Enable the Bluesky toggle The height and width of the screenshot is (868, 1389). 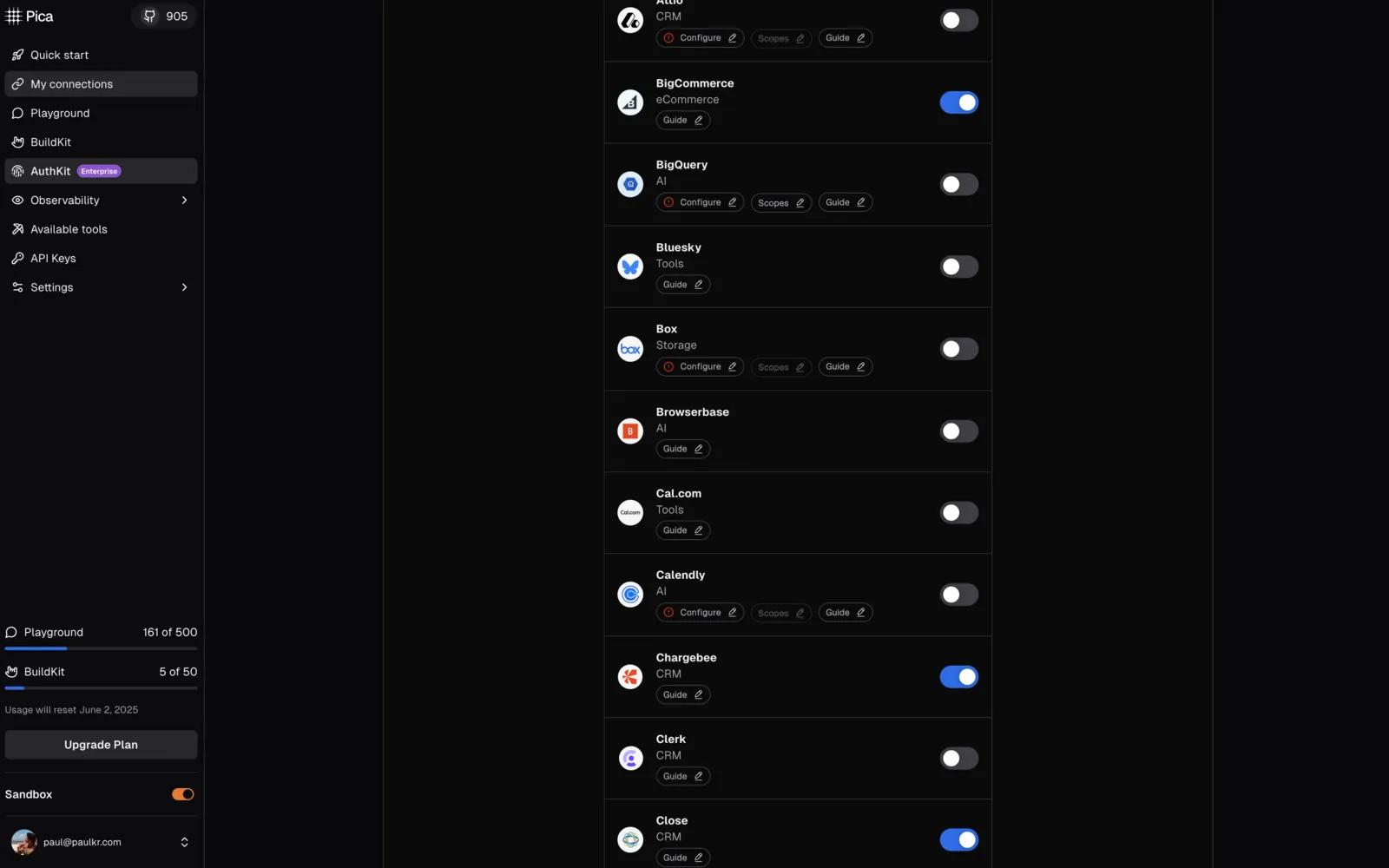(x=958, y=266)
